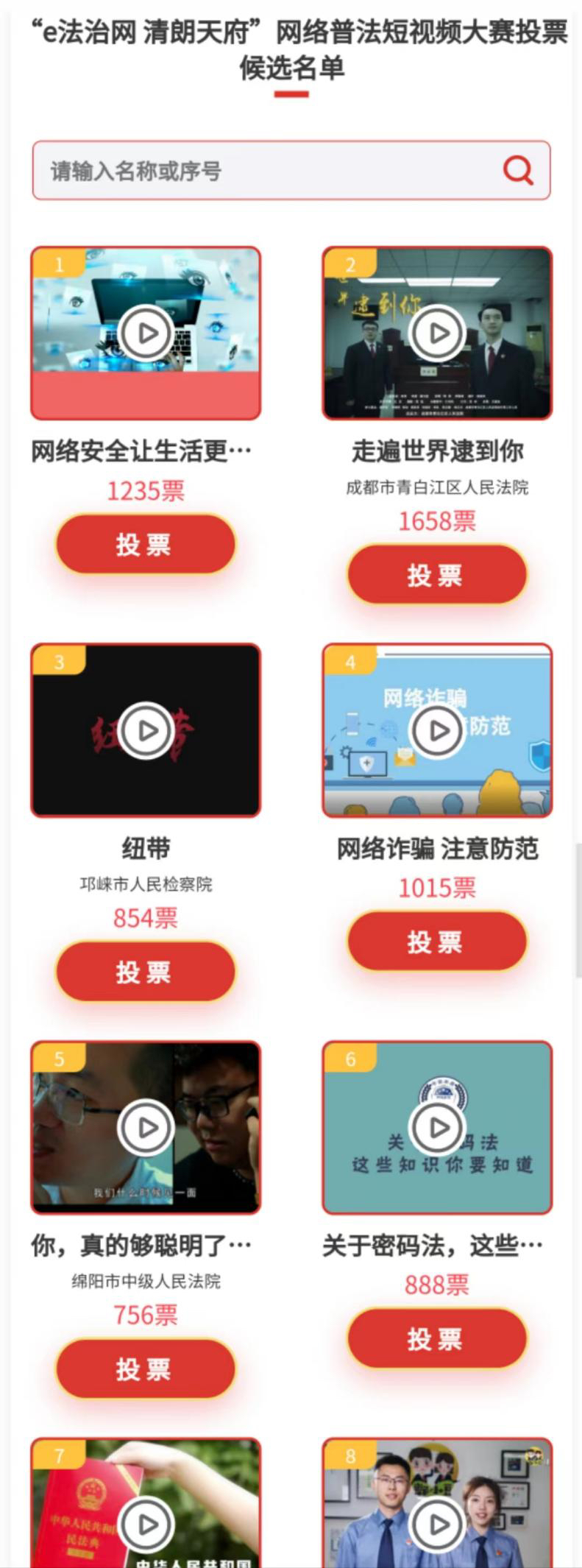This screenshot has height=1568, width=582.
Task: Play video 5 你,真的够聪明了
Action: click(x=146, y=1127)
